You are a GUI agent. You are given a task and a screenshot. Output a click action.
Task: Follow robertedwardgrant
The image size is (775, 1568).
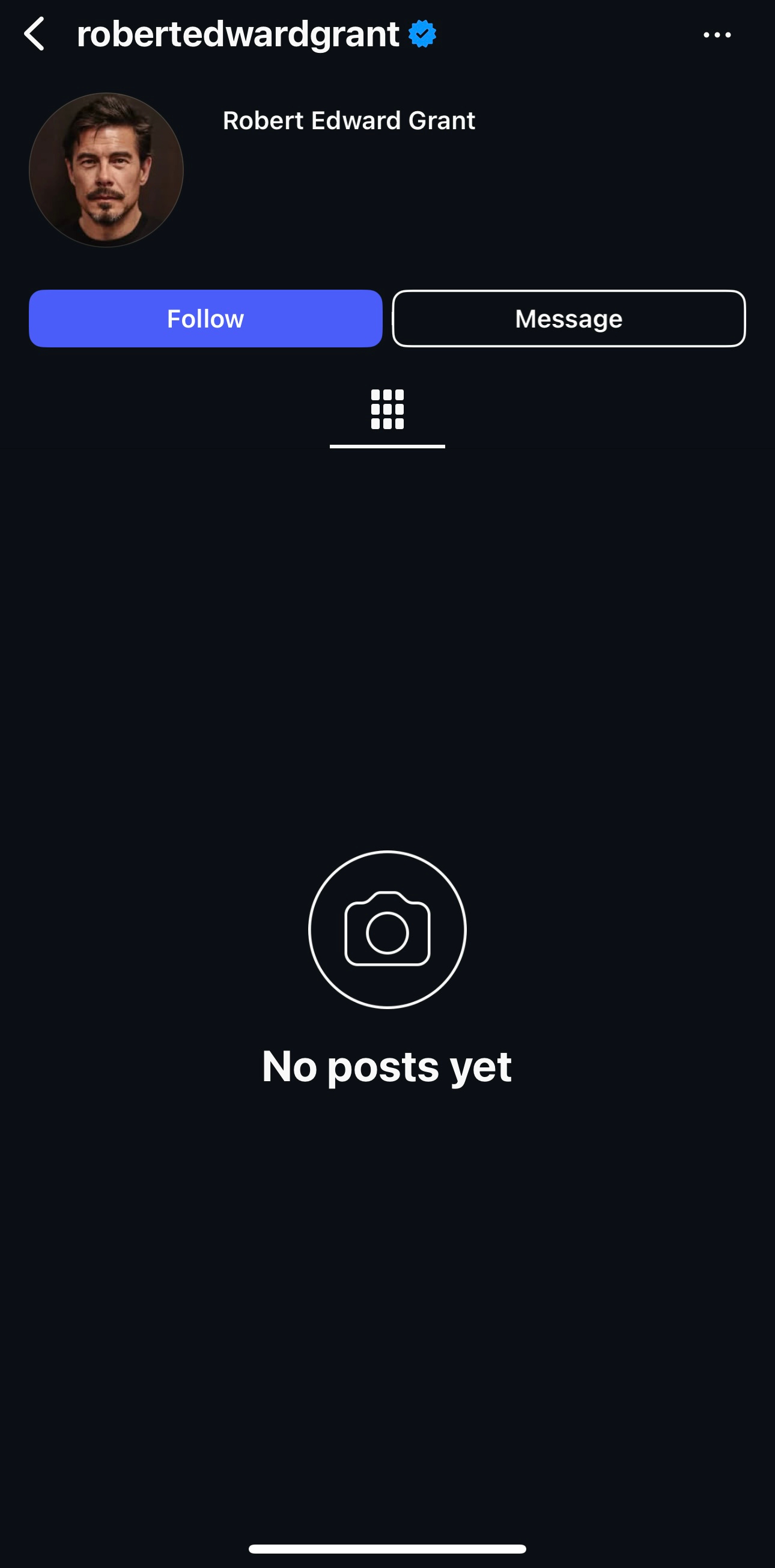[x=205, y=319]
